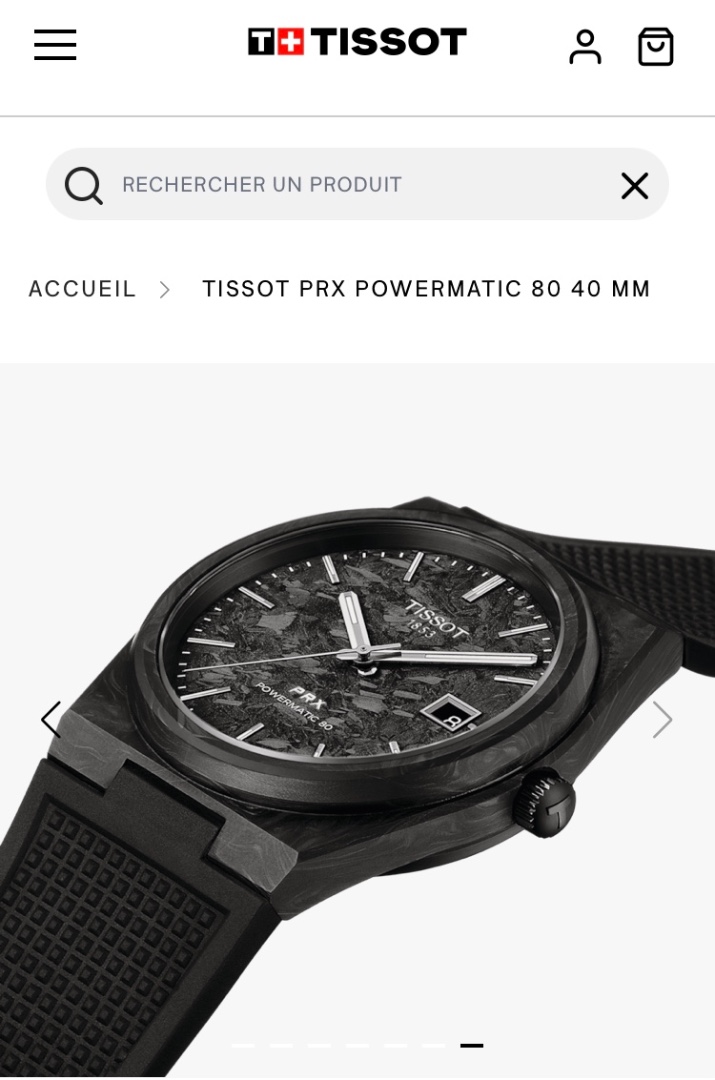The width and height of the screenshot is (715, 1080).
Task: View the shopping bag
Action: click(x=656, y=46)
